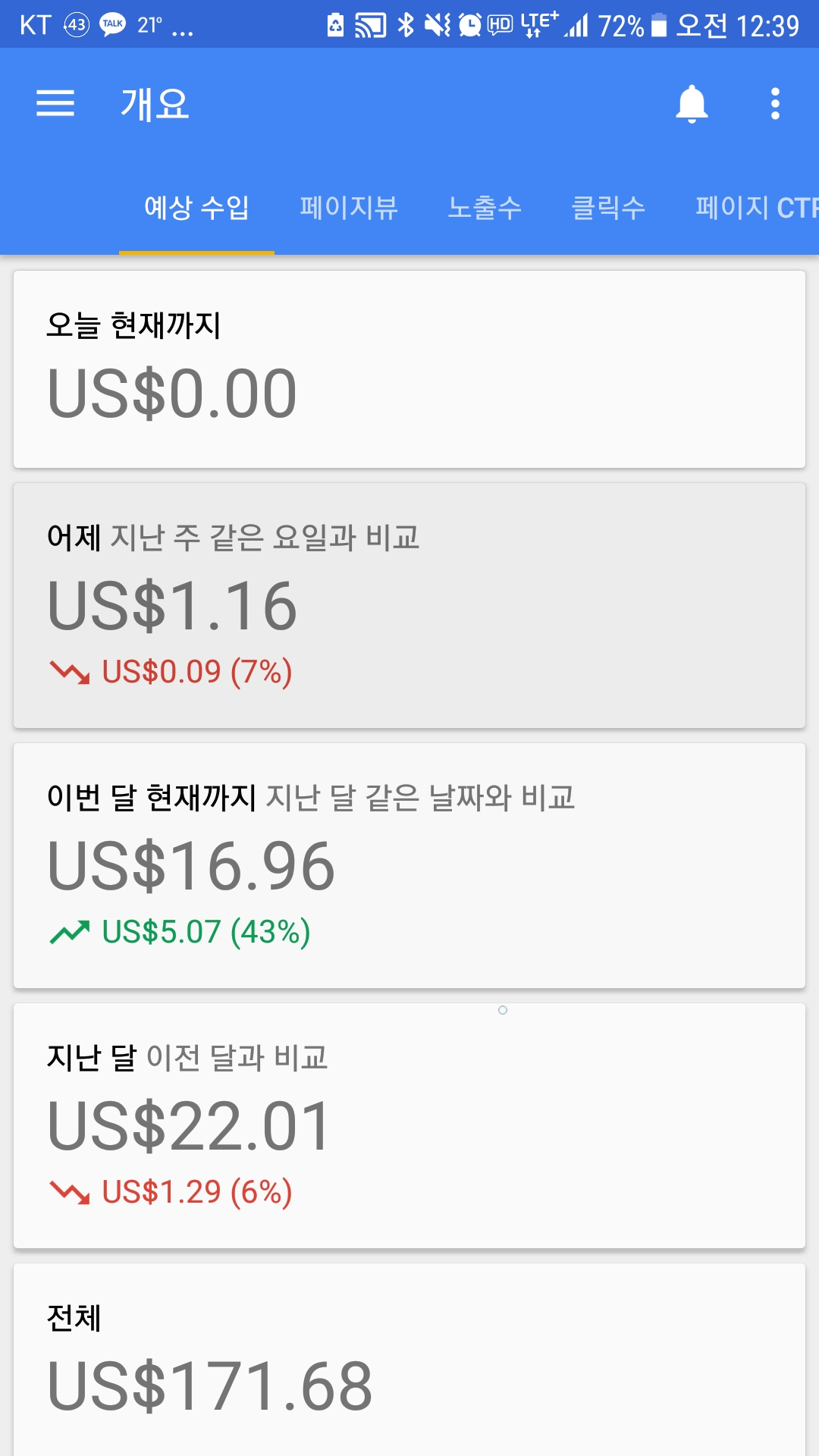Switch to the 노출수 tab
This screenshot has width=819, height=1456.
pos(485,208)
